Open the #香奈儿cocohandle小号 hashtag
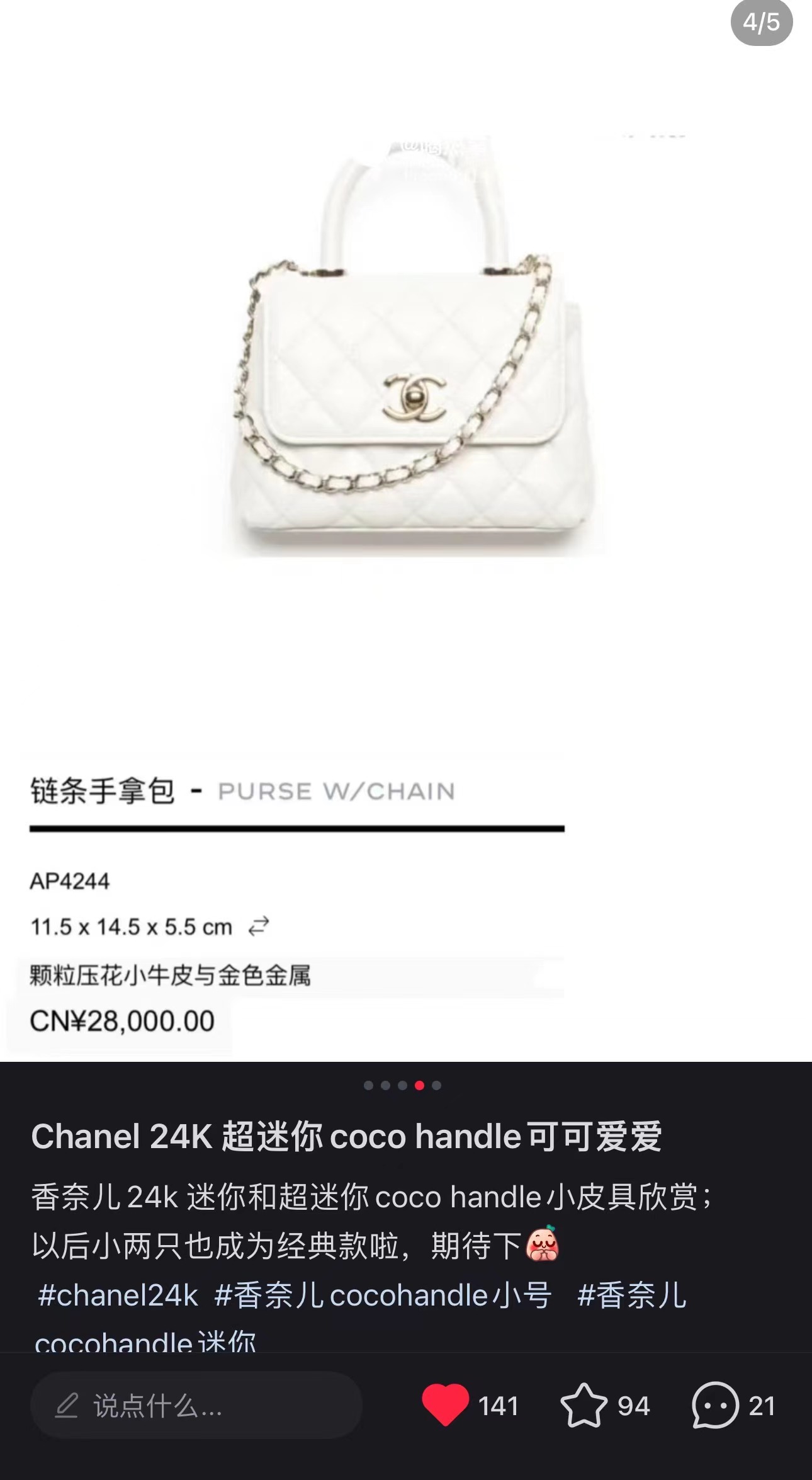Viewport: 812px width, 1480px height. [383, 1295]
